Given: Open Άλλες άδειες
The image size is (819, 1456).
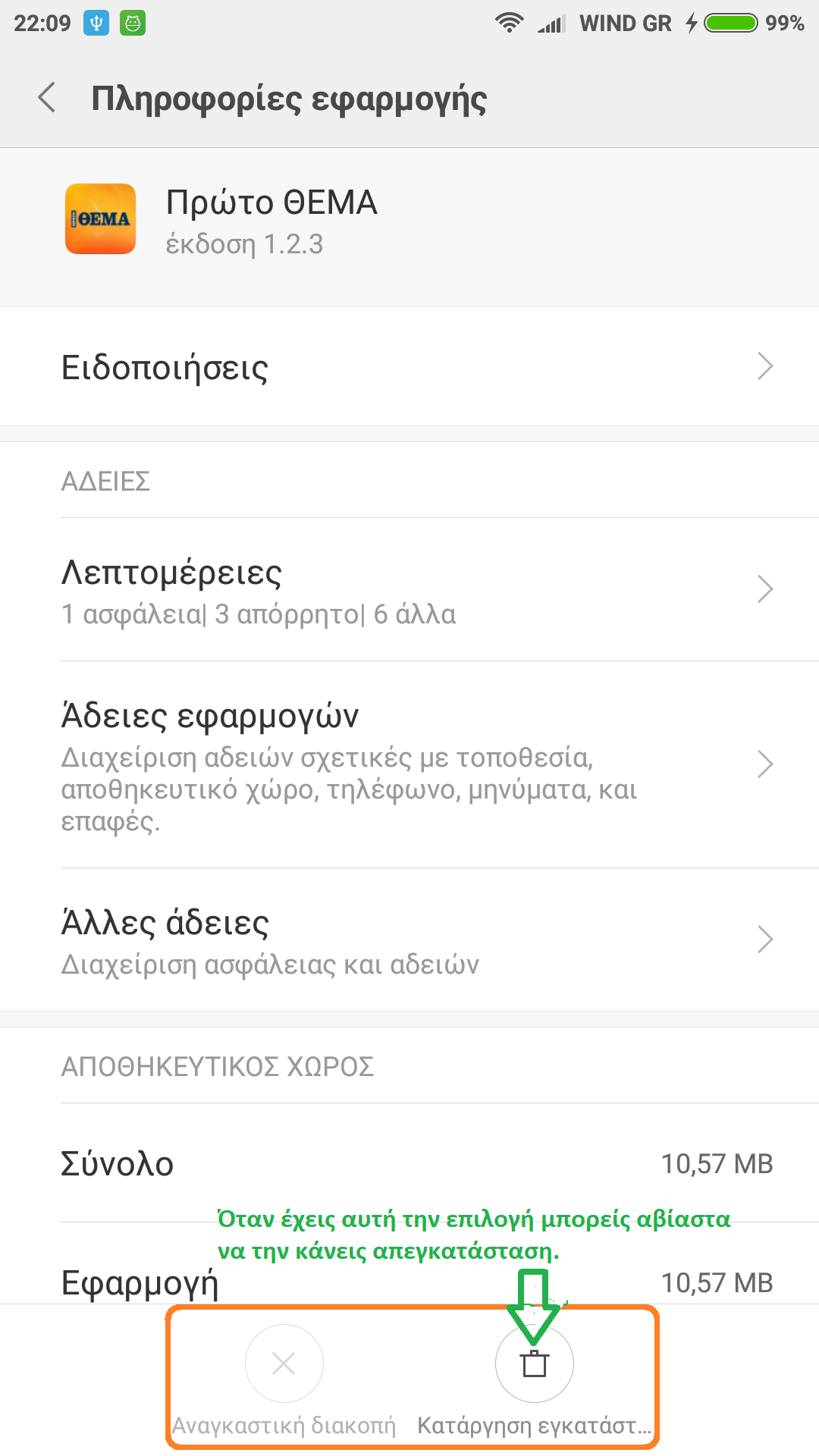Looking at the screenshot, I should click(x=409, y=940).
